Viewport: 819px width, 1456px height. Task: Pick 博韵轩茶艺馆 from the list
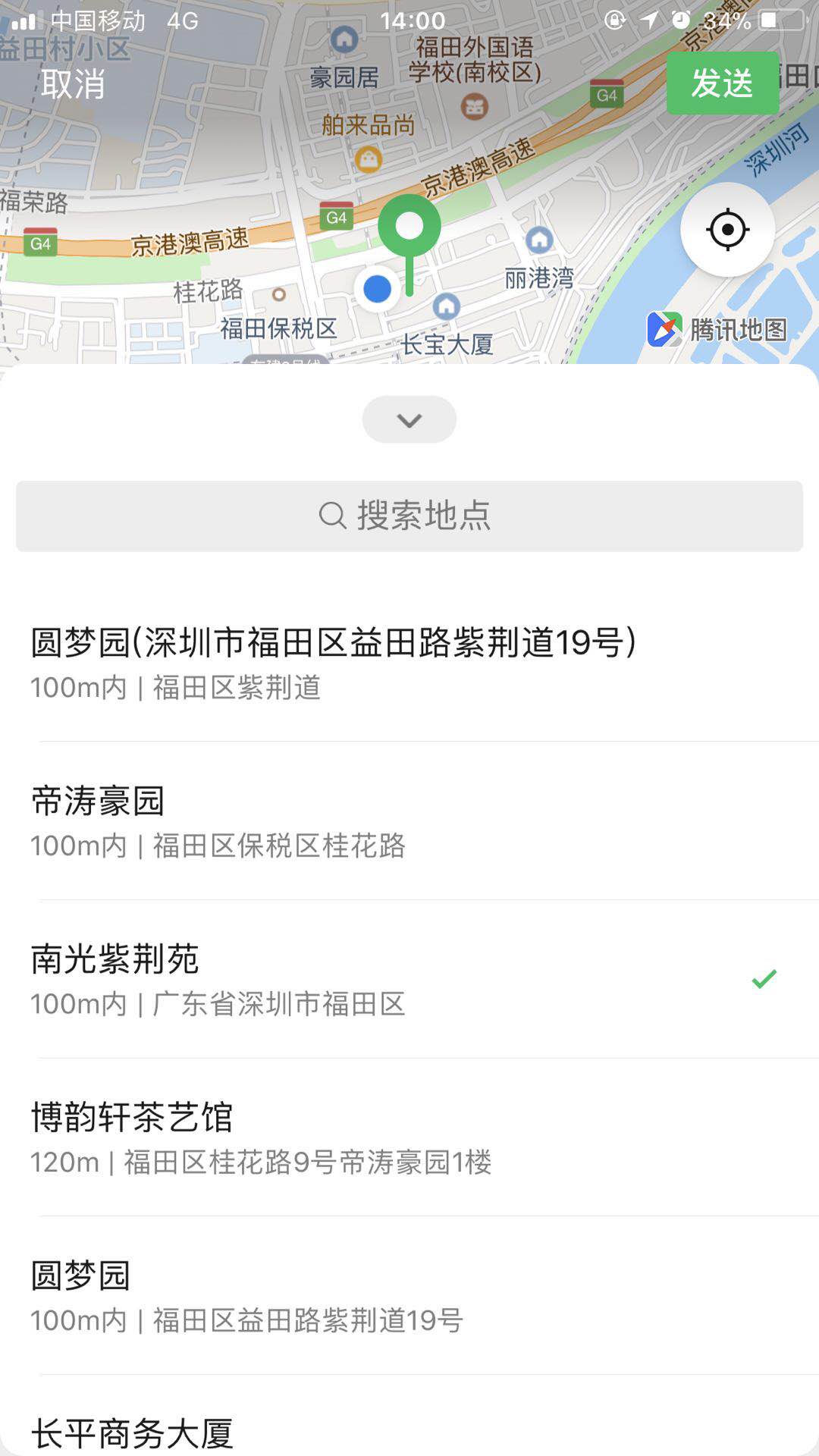point(409,1137)
